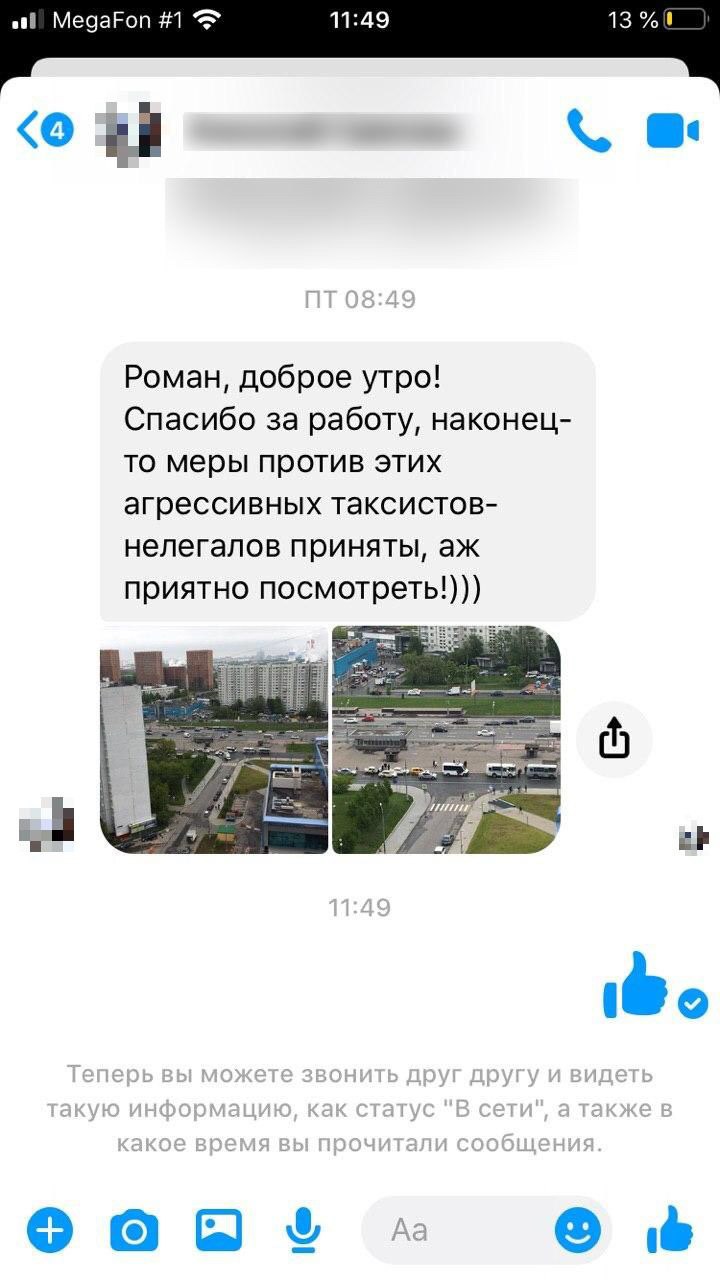Viewport: 720px width, 1280px height.
Task: Open the emoji picker
Action: tap(578, 1228)
